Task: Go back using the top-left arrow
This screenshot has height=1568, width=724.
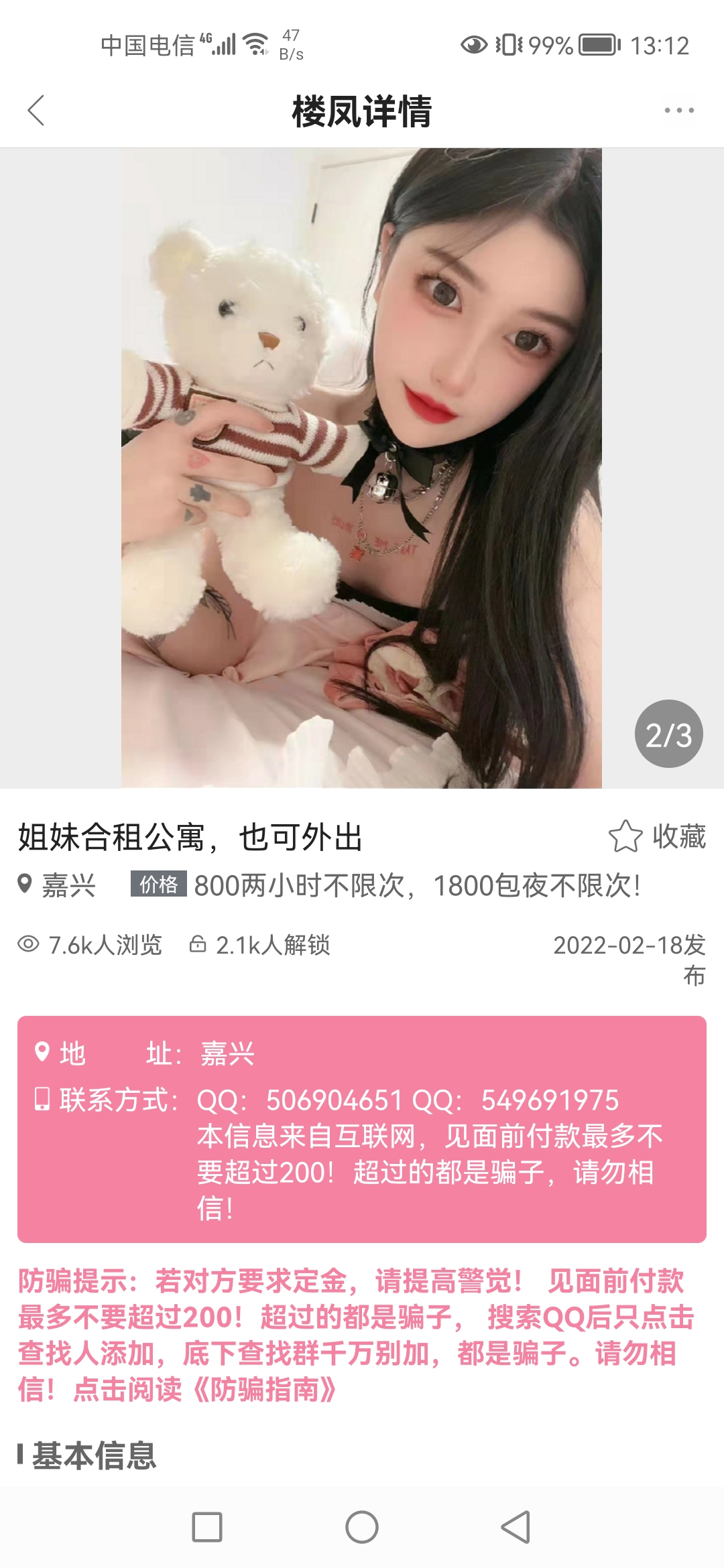Action: (x=36, y=111)
